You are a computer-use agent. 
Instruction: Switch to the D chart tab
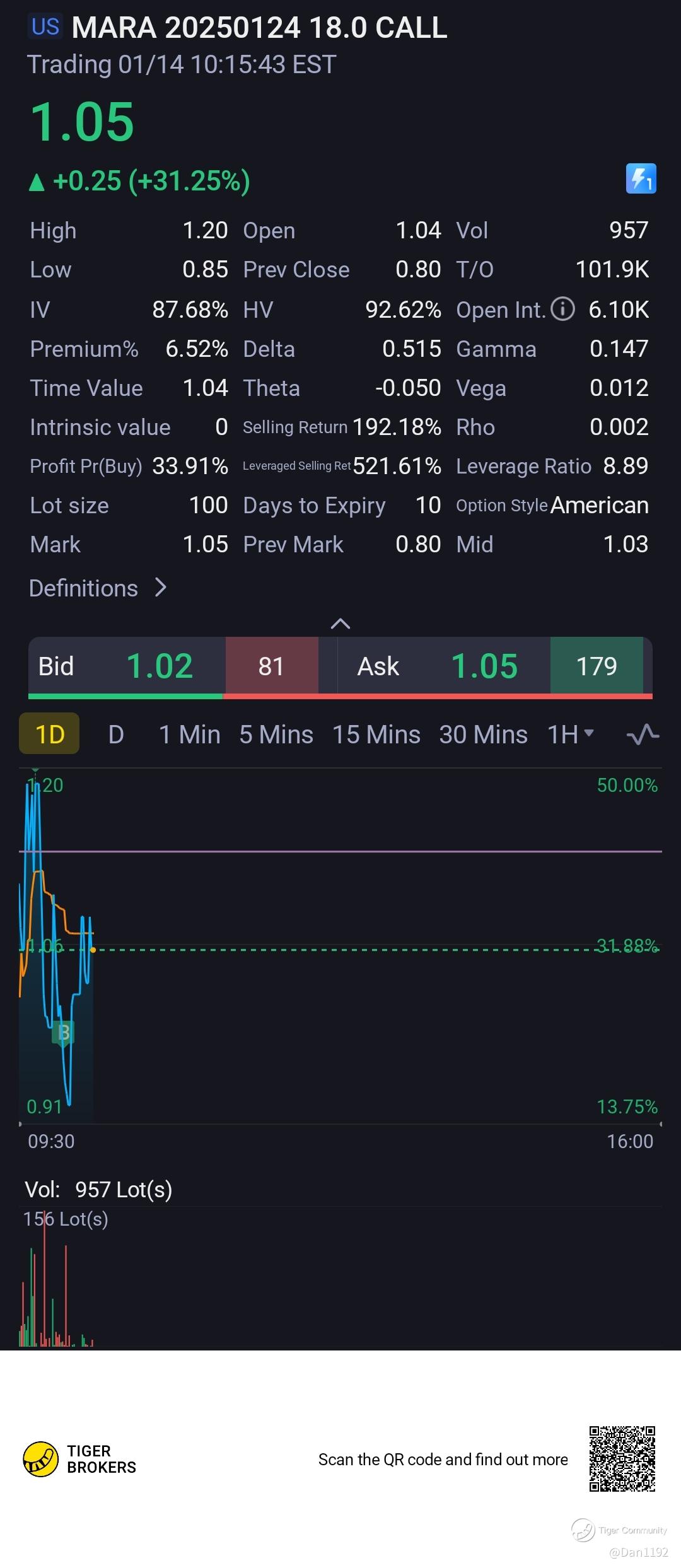tap(116, 735)
